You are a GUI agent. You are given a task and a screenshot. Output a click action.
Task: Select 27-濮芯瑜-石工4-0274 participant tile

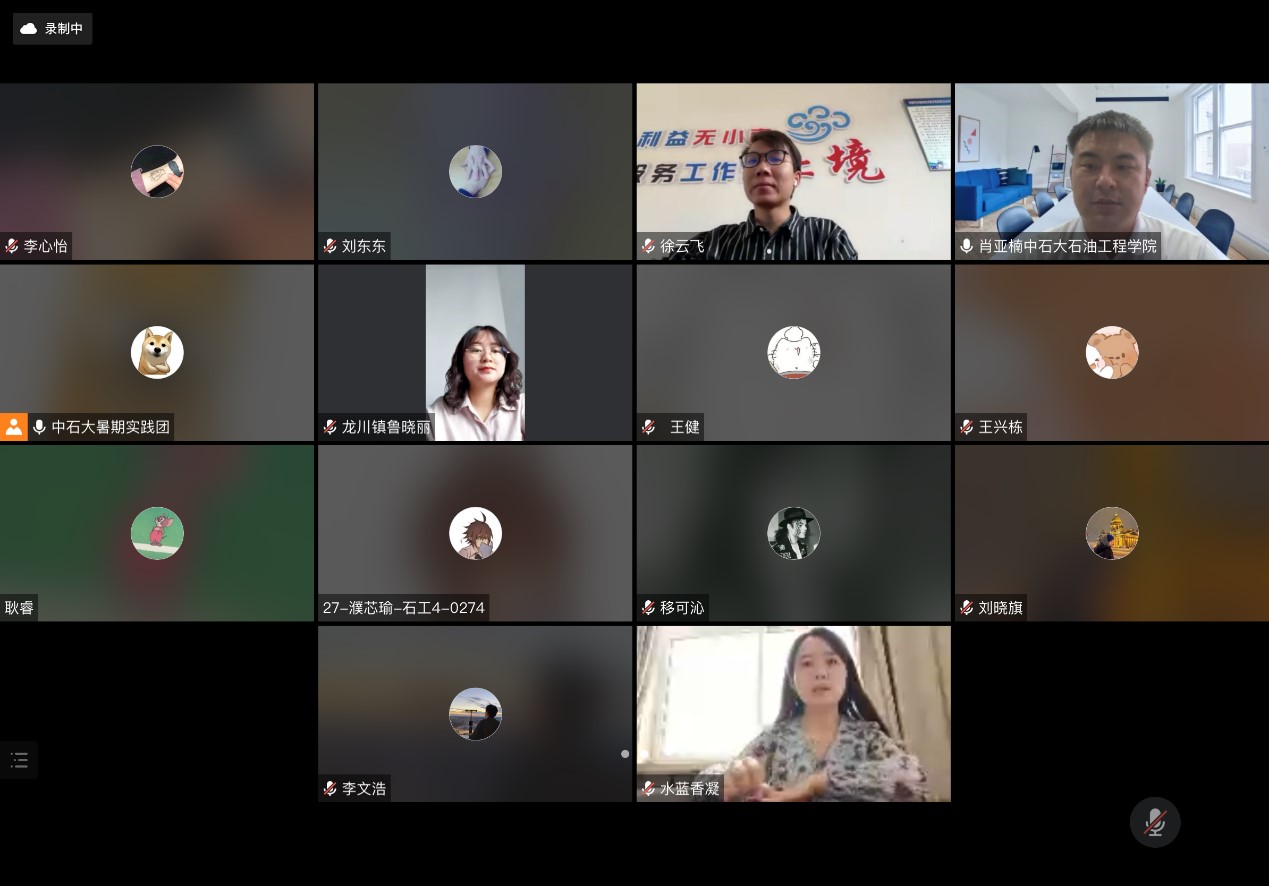(x=475, y=533)
